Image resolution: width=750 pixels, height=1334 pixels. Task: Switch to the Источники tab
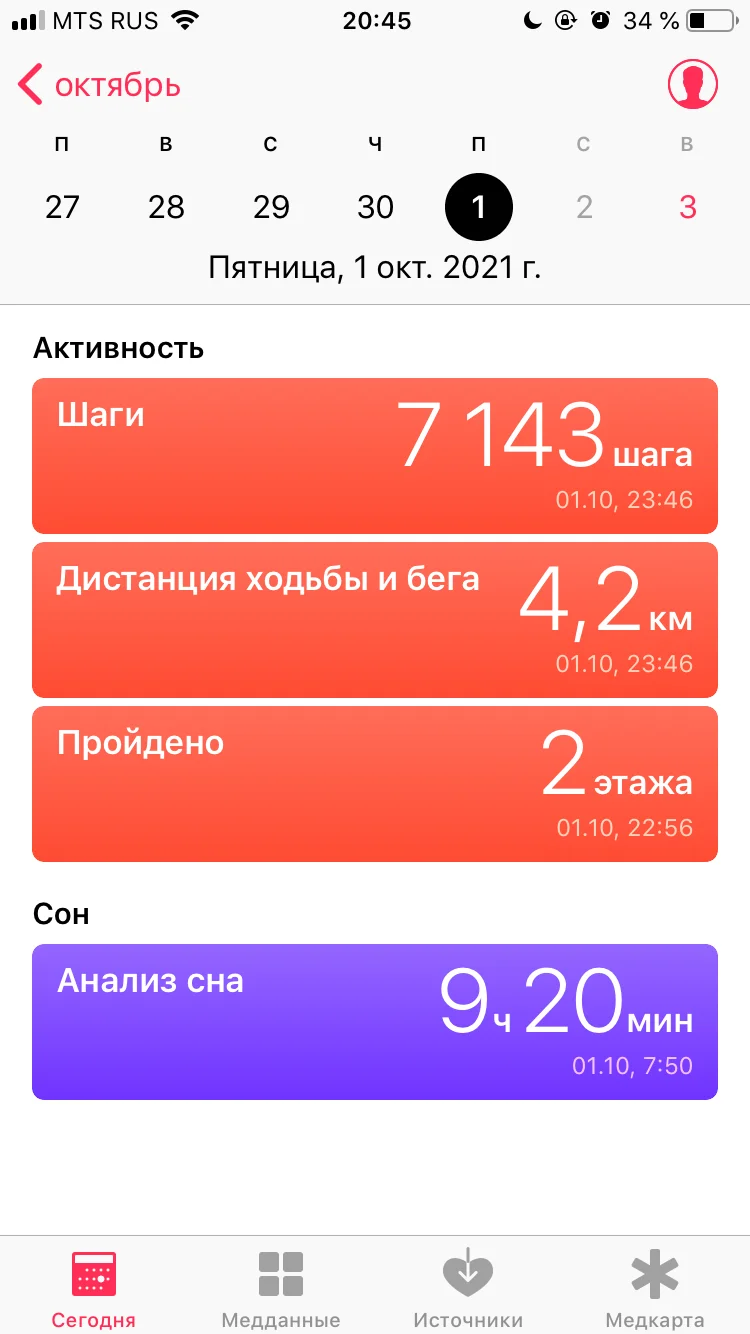pos(468,1288)
